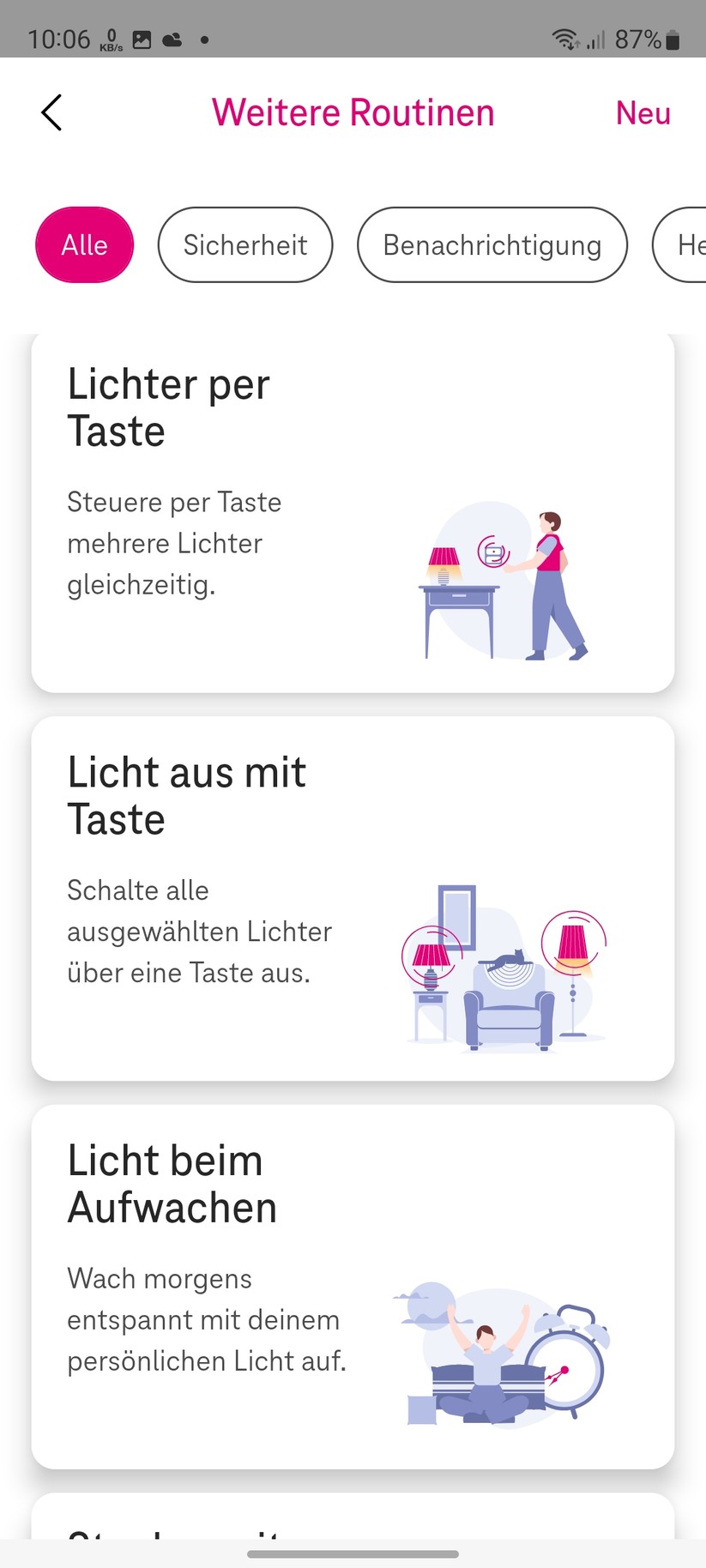
Task: Tap the dot notification icon in the status bar
Action: tap(203, 40)
